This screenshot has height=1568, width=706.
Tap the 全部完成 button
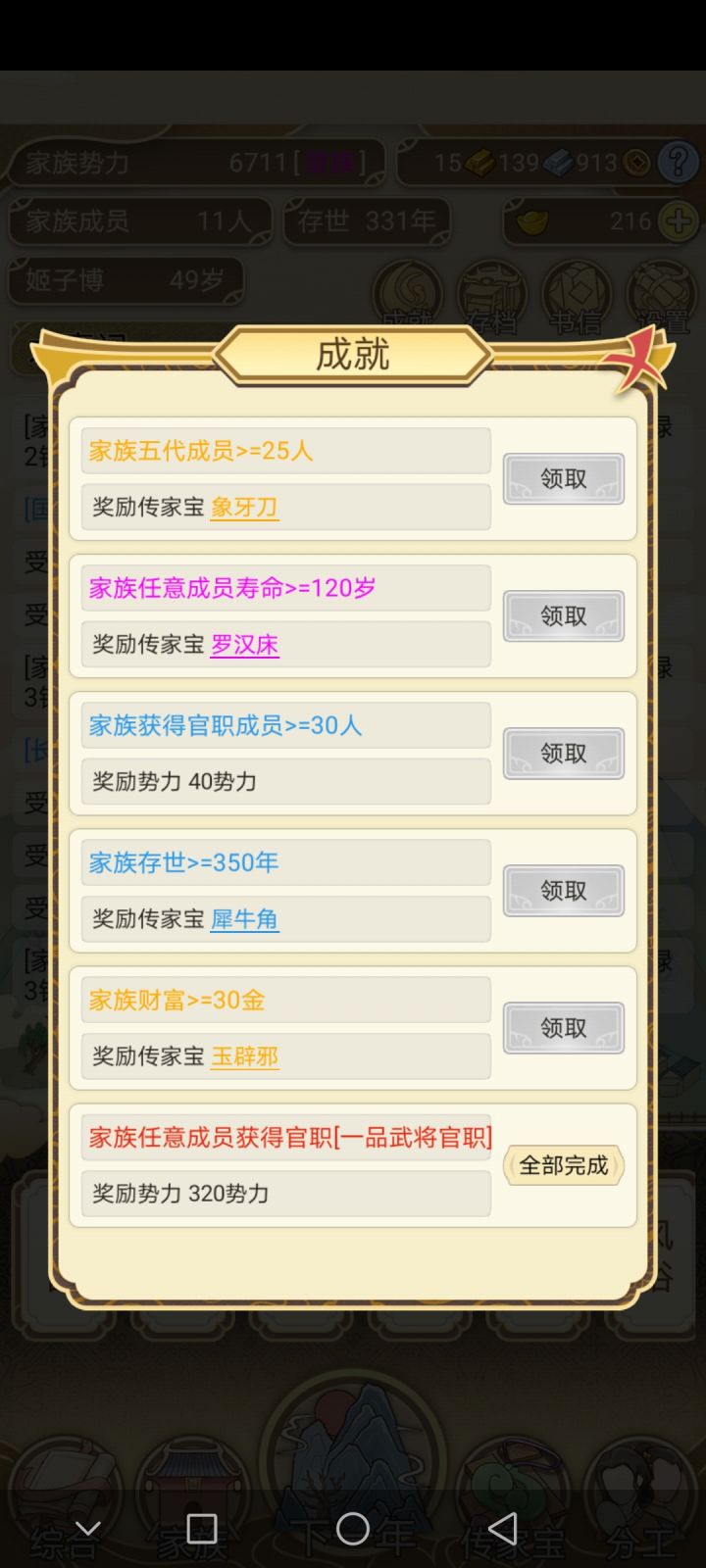click(x=563, y=1166)
